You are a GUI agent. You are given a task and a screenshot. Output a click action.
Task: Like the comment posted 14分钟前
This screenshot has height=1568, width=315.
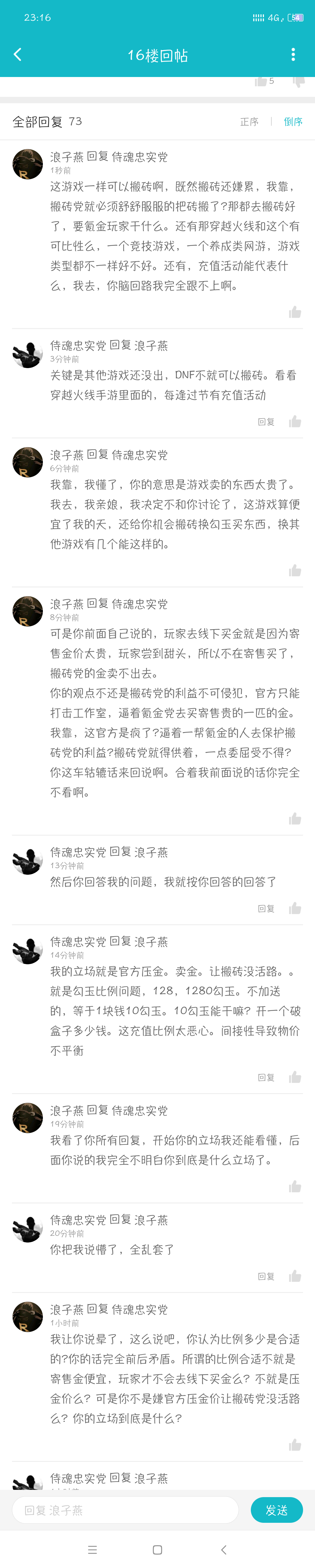[295, 1077]
